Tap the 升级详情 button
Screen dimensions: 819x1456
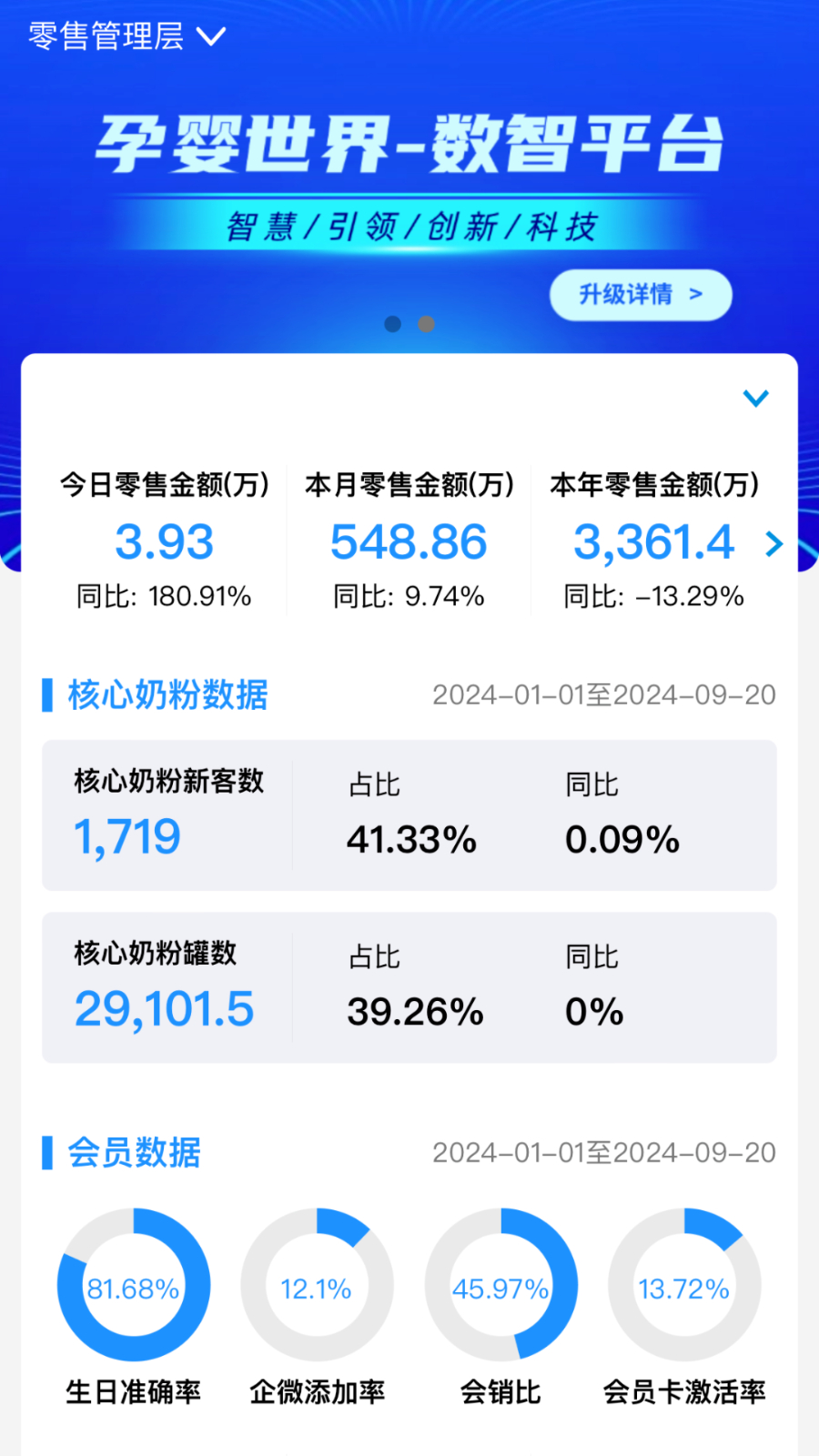[640, 295]
